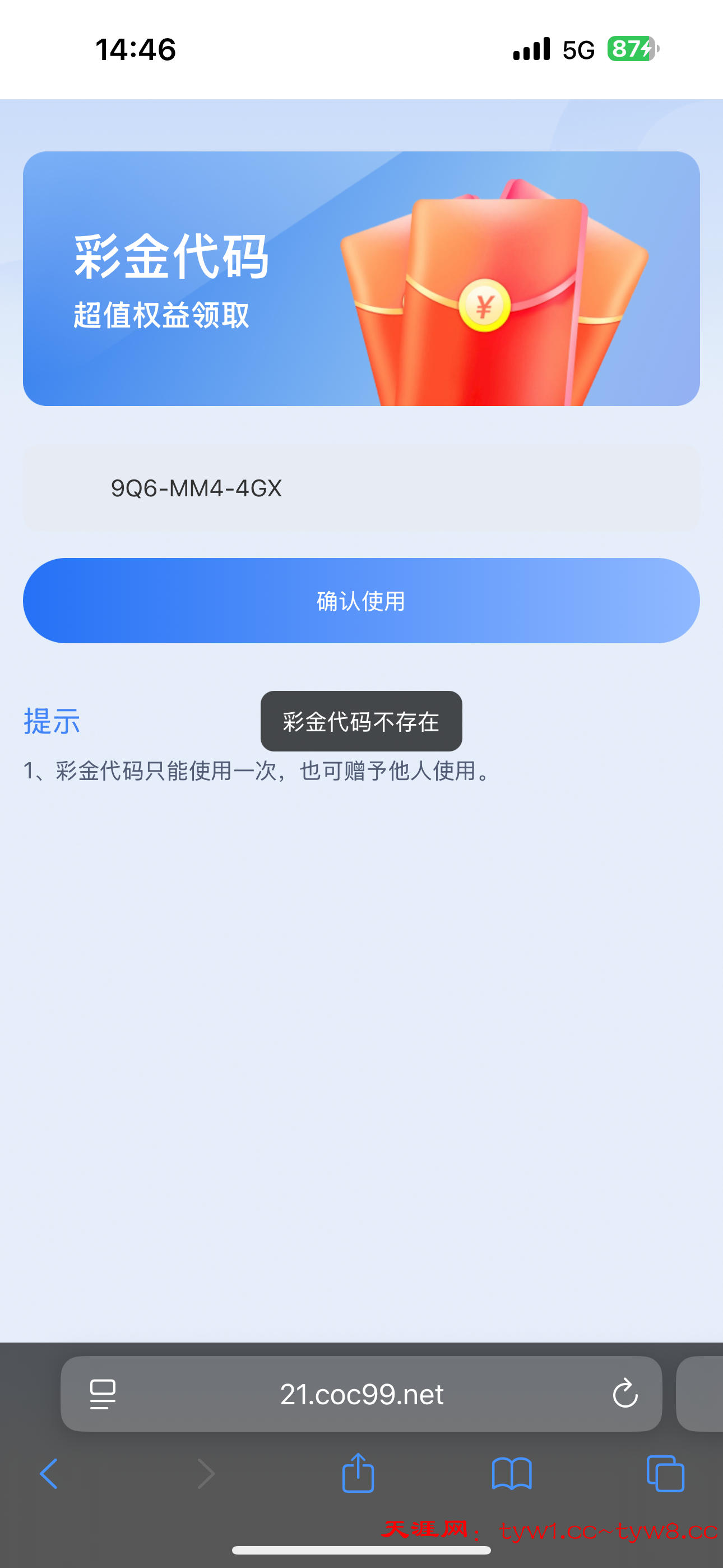Show all open Safari tabs

tap(665, 1474)
